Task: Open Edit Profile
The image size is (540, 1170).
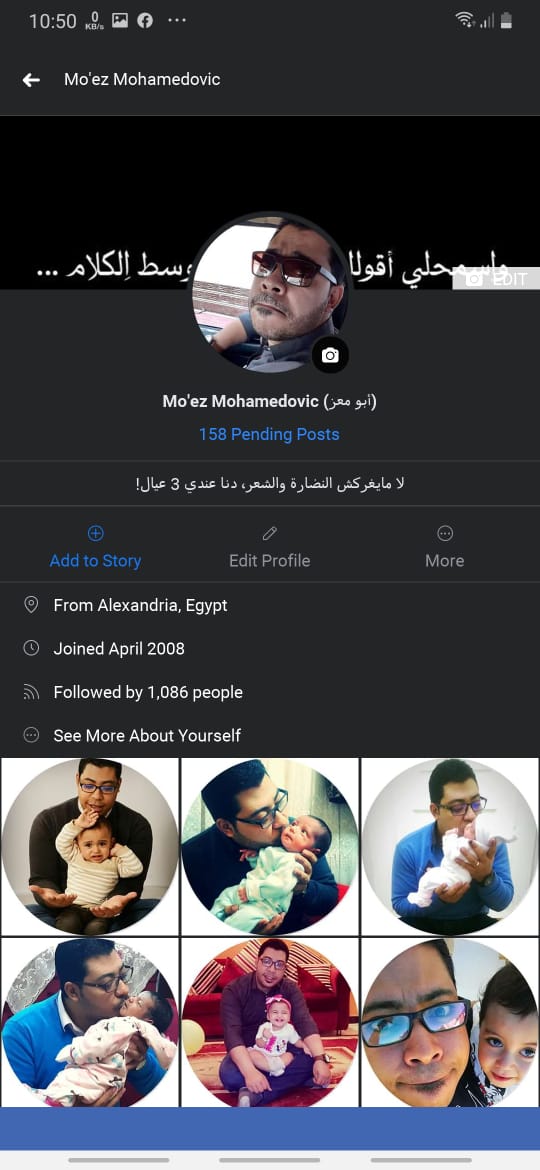Action: pos(269,547)
